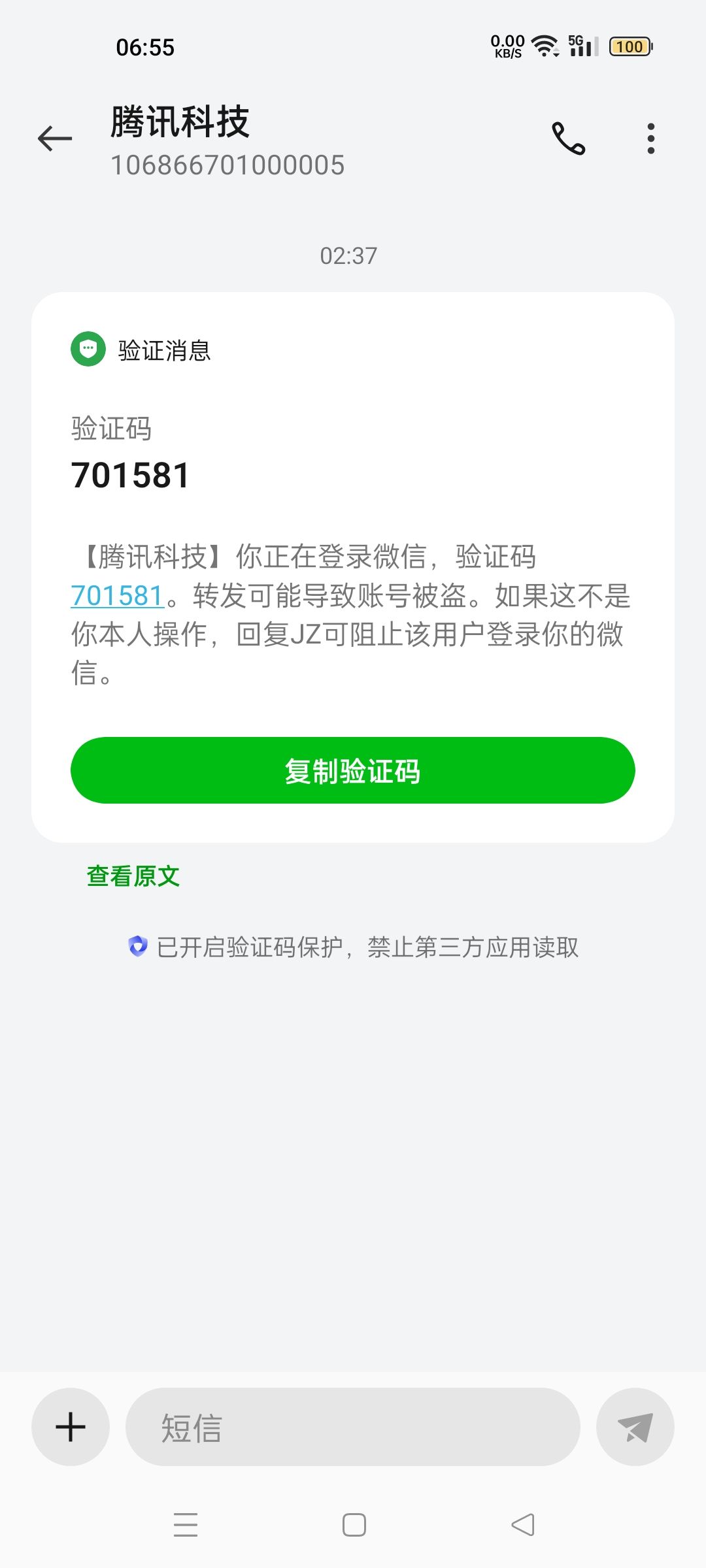Viewport: 706px width, 1568px height.
Task: Open the three-dot overflow menu
Action: pyautogui.click(x=650, y=139)
